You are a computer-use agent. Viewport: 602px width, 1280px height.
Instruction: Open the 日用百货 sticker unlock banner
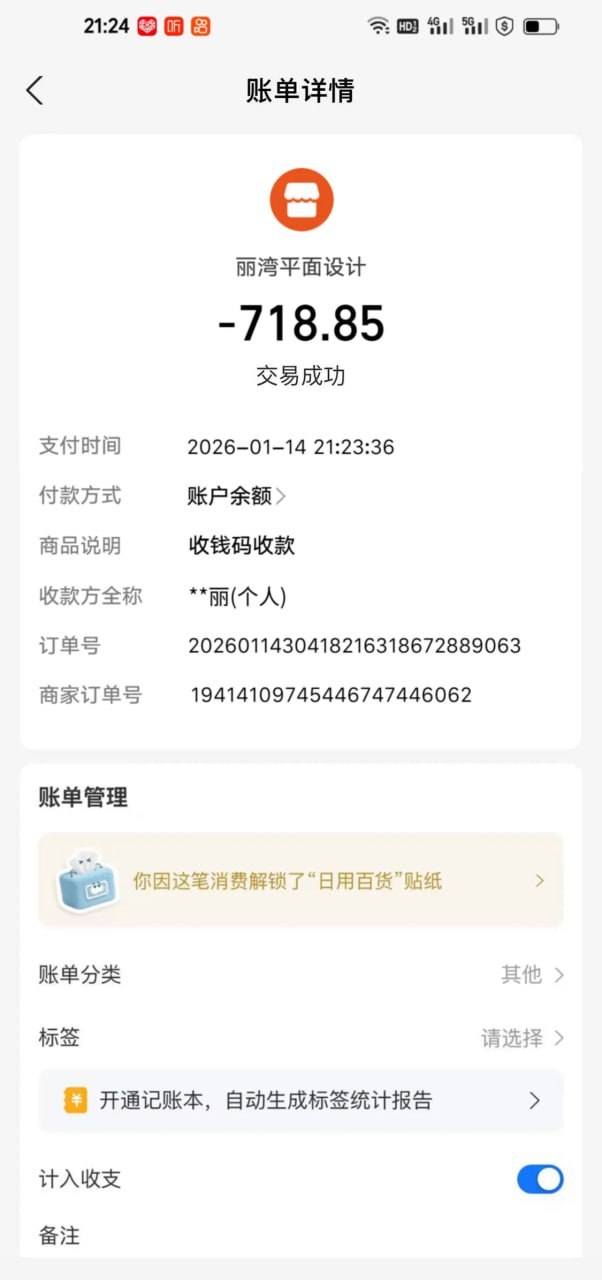pyautogui.click(x=300, y=881)
